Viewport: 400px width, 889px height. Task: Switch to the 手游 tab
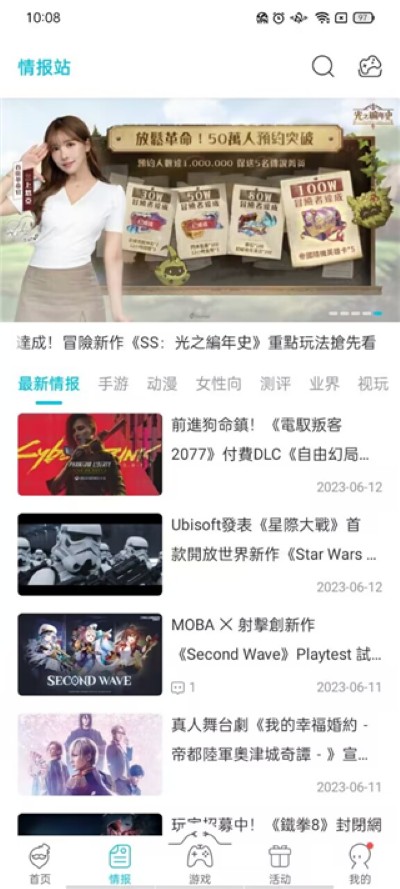click(x=113, y=384)
